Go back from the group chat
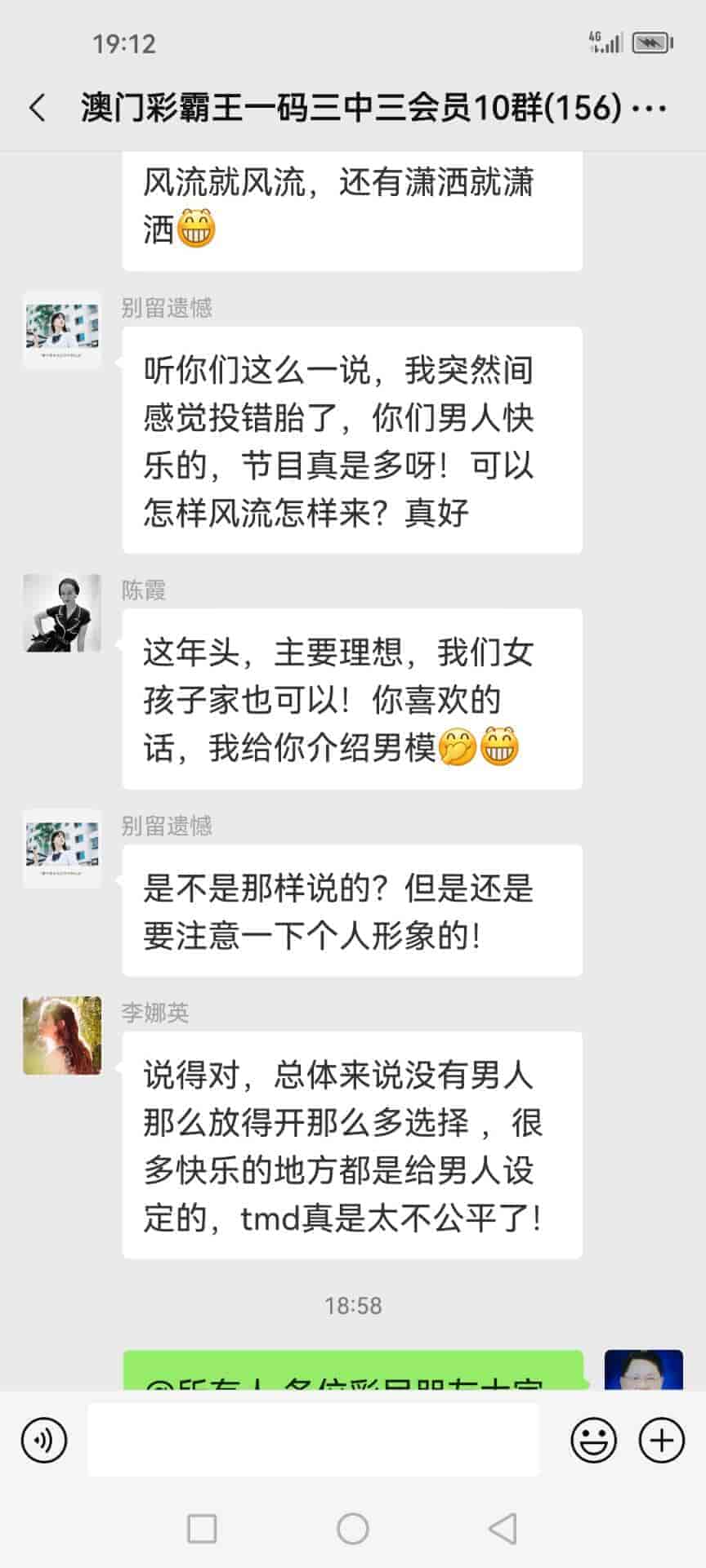The width and height of the screenshot is (706, 1568). pos(37,108)
